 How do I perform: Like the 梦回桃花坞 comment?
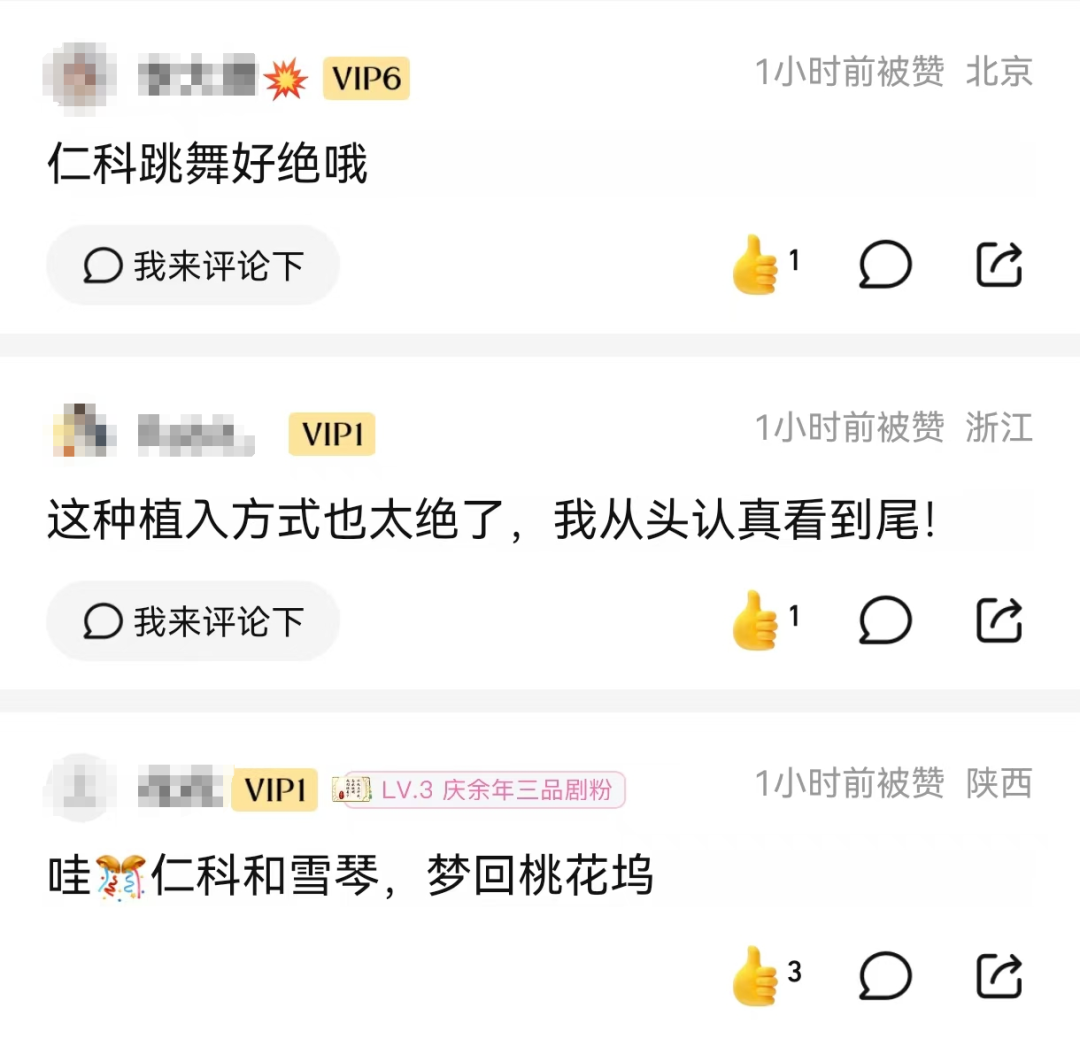[x=756, y=977]
